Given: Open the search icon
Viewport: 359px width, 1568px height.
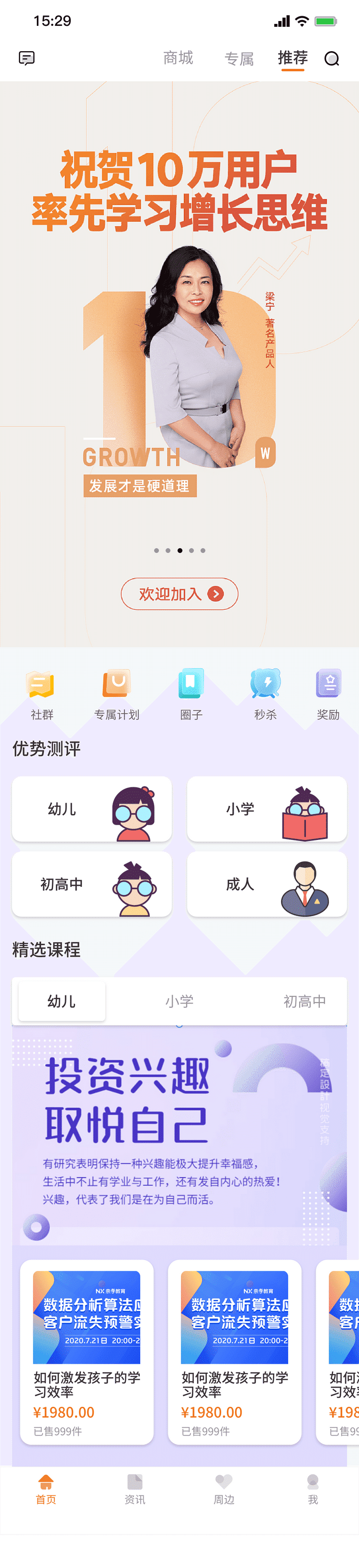Looking at the screenshot, I should 332,59.
